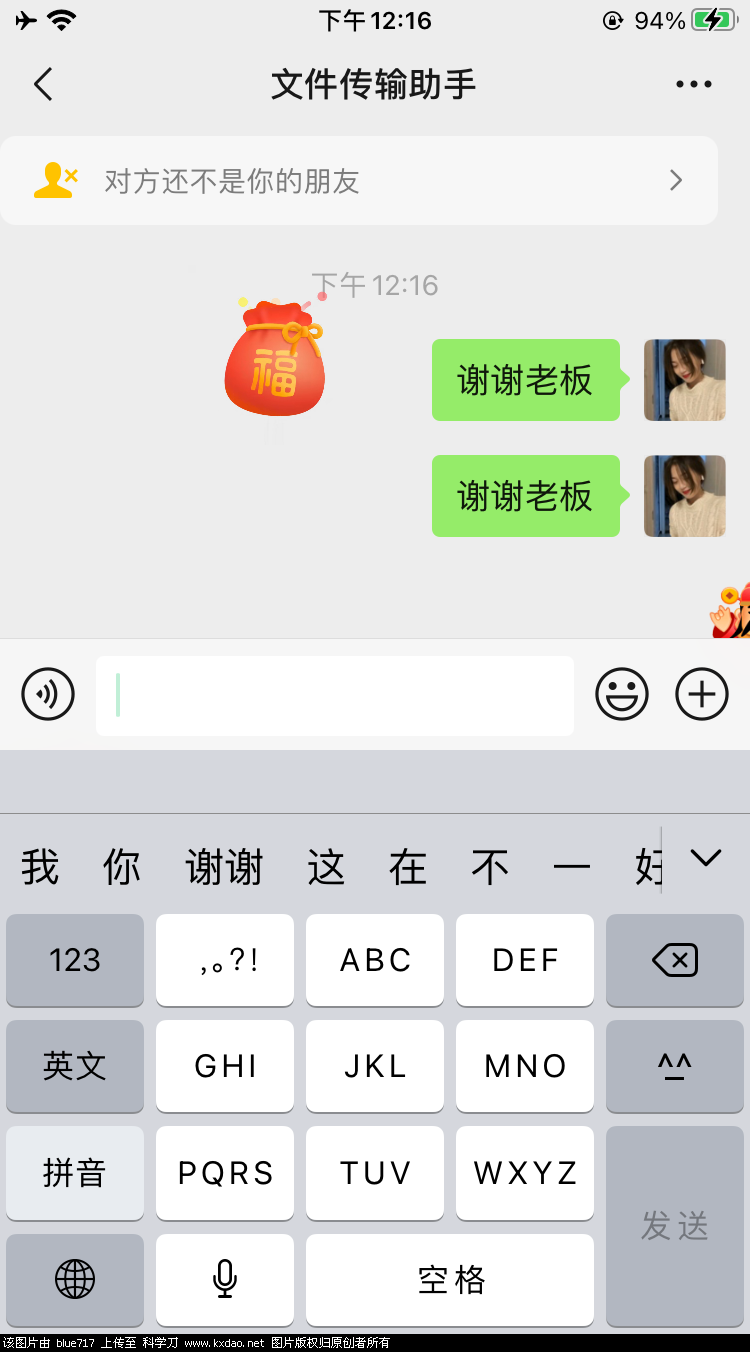Open the plus attachment menu
750x1352 pixels.
(x=702, y=694)
